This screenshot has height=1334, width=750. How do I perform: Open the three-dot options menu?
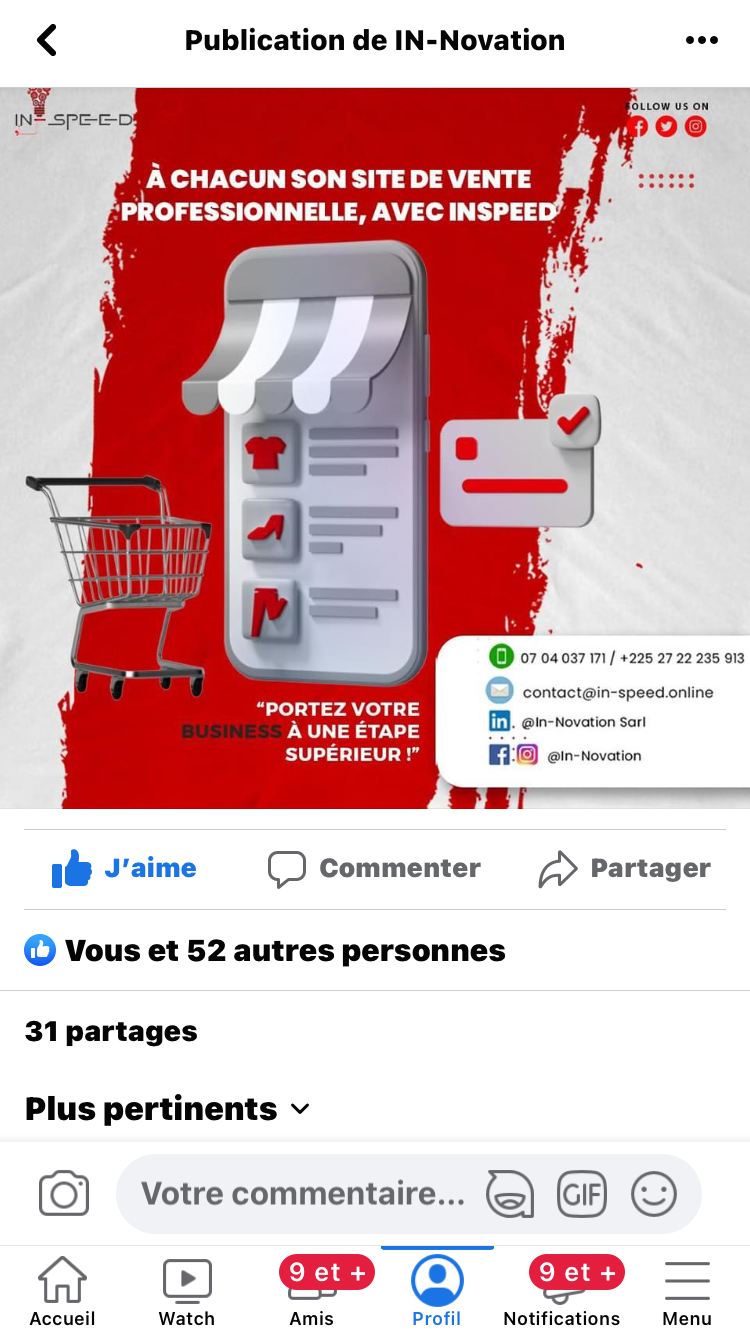[x=702, y=40]
